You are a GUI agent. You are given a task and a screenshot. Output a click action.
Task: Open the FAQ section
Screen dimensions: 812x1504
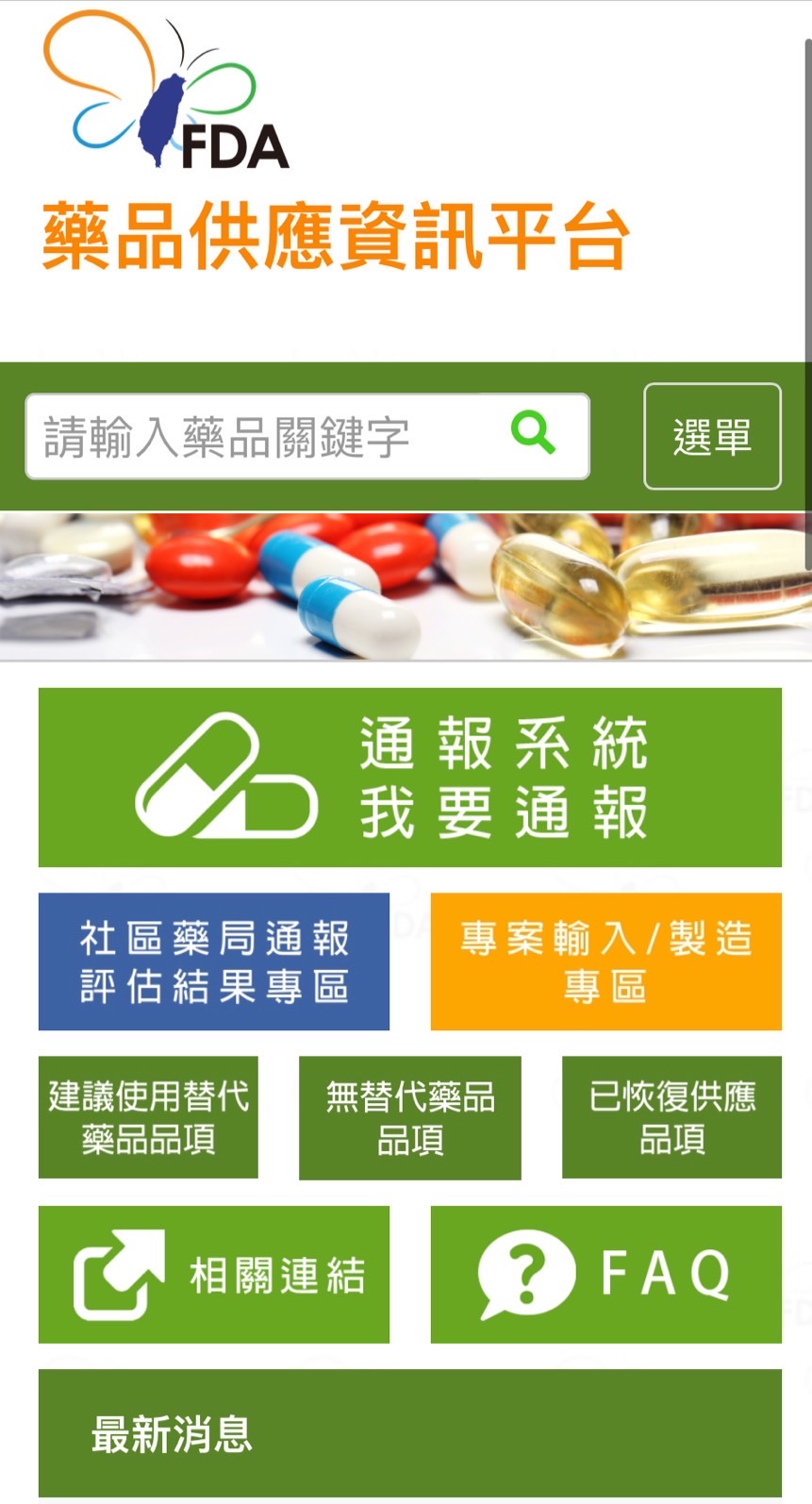click(x=606, y=1275)
